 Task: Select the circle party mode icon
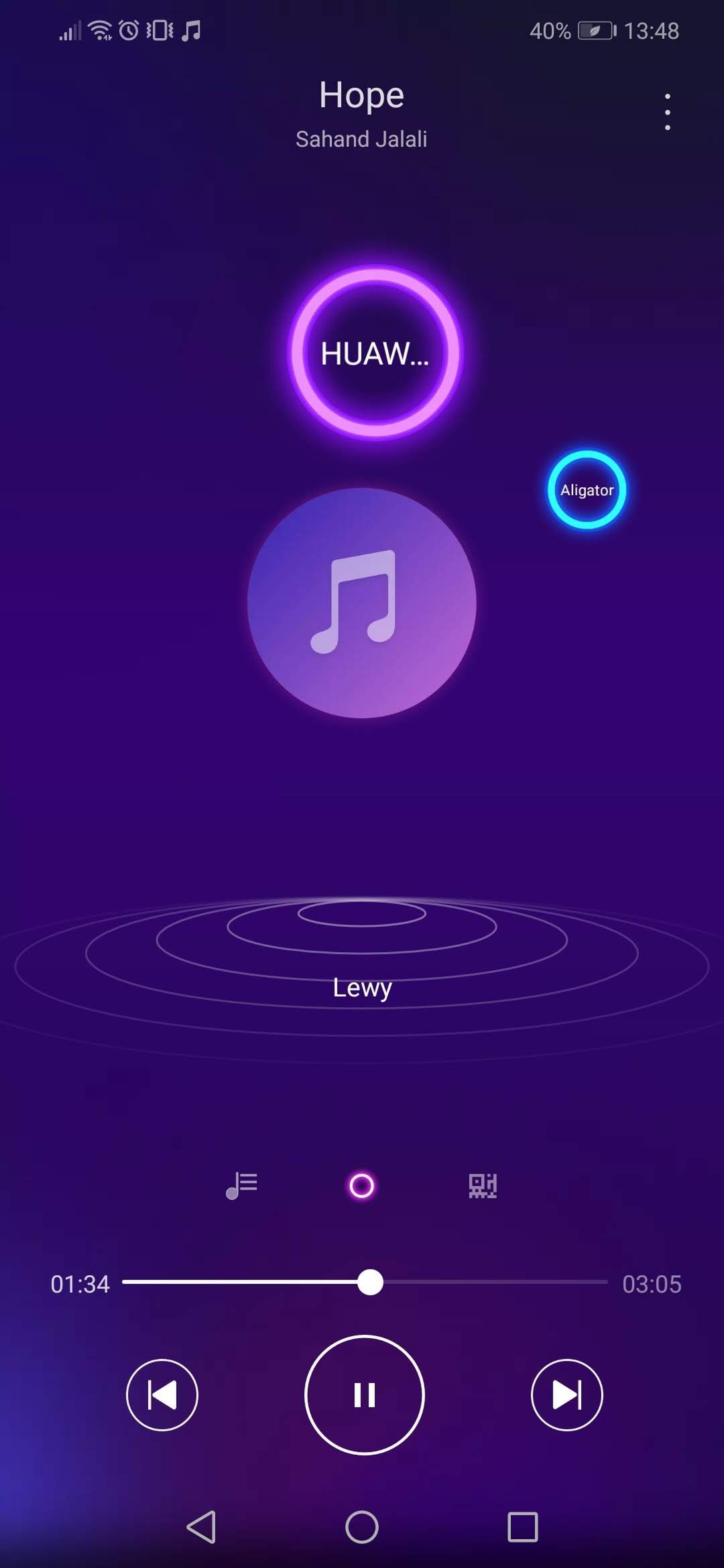click(361, 1185)
